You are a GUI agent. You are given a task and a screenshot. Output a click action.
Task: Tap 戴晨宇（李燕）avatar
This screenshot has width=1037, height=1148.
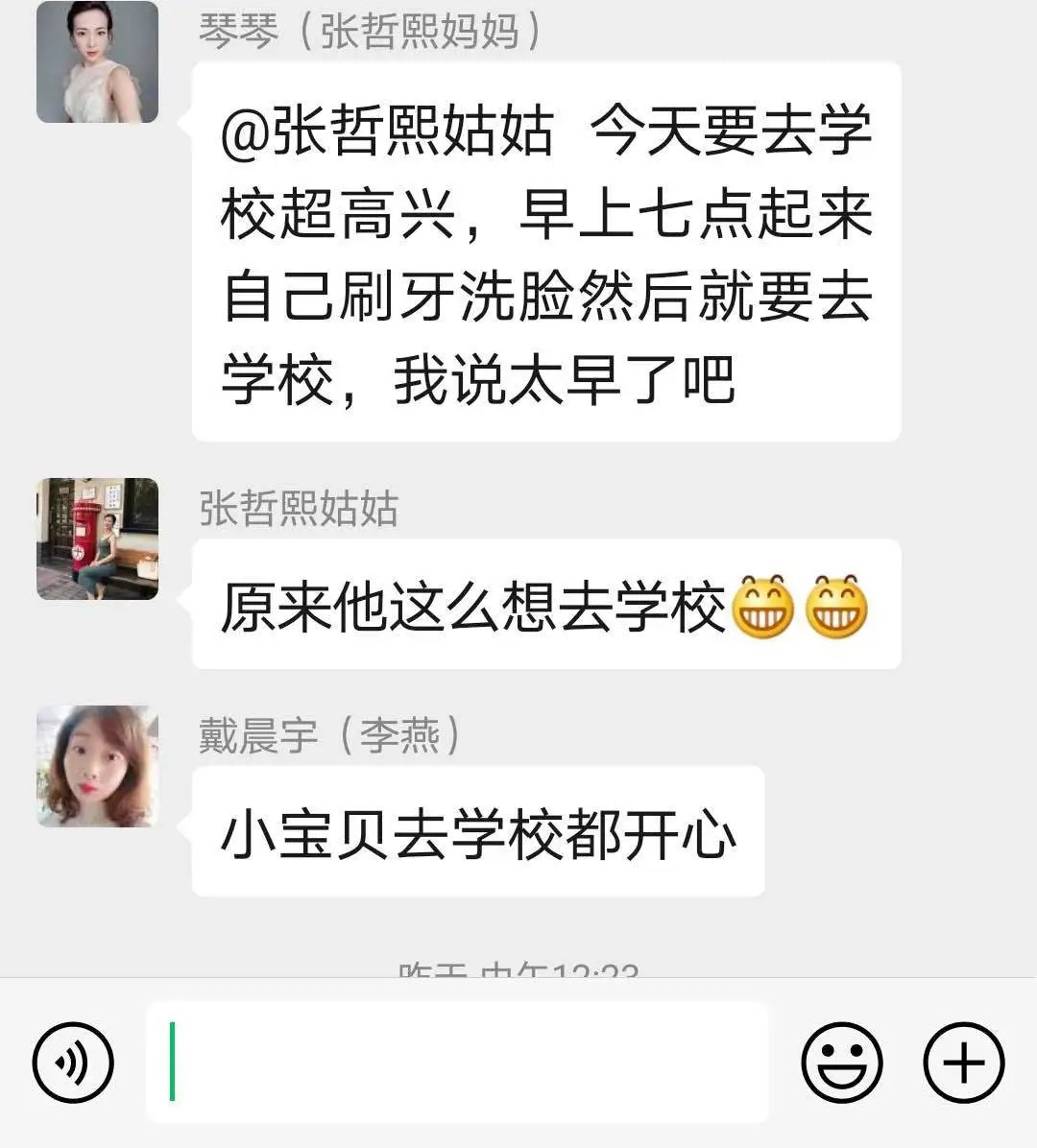click(97, 766)
